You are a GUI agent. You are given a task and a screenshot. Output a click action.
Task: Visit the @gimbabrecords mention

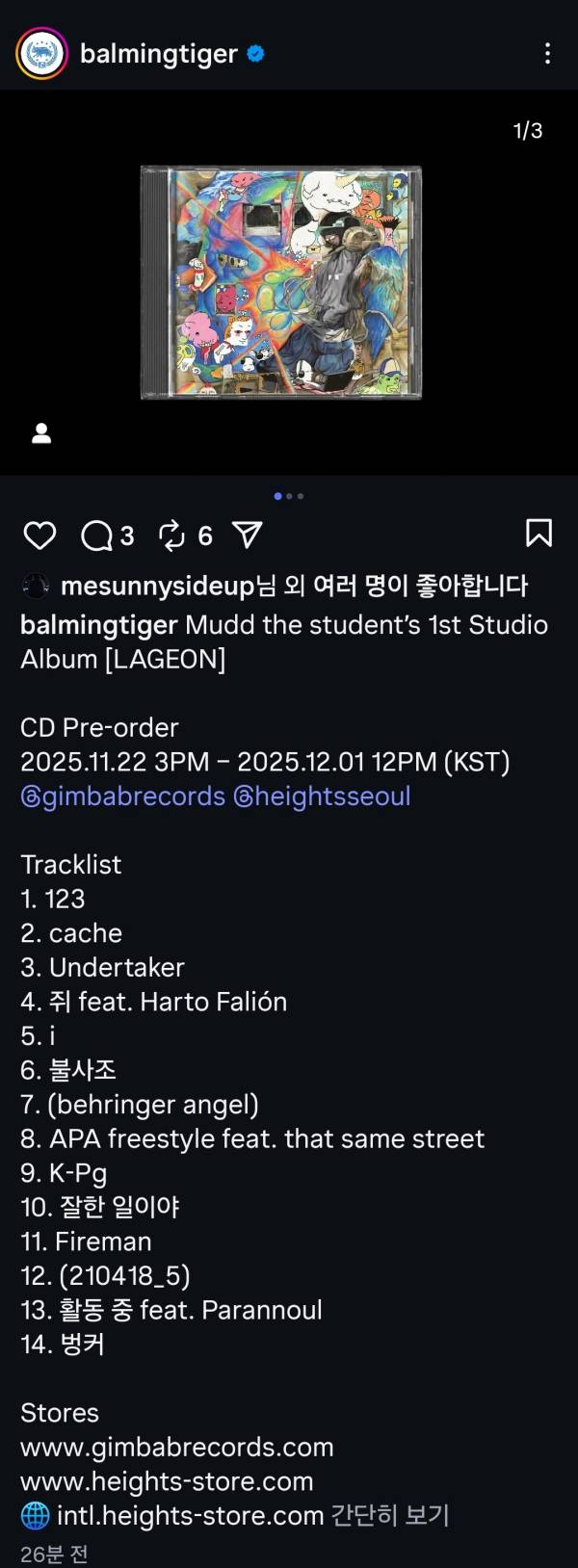pos(123,797)
